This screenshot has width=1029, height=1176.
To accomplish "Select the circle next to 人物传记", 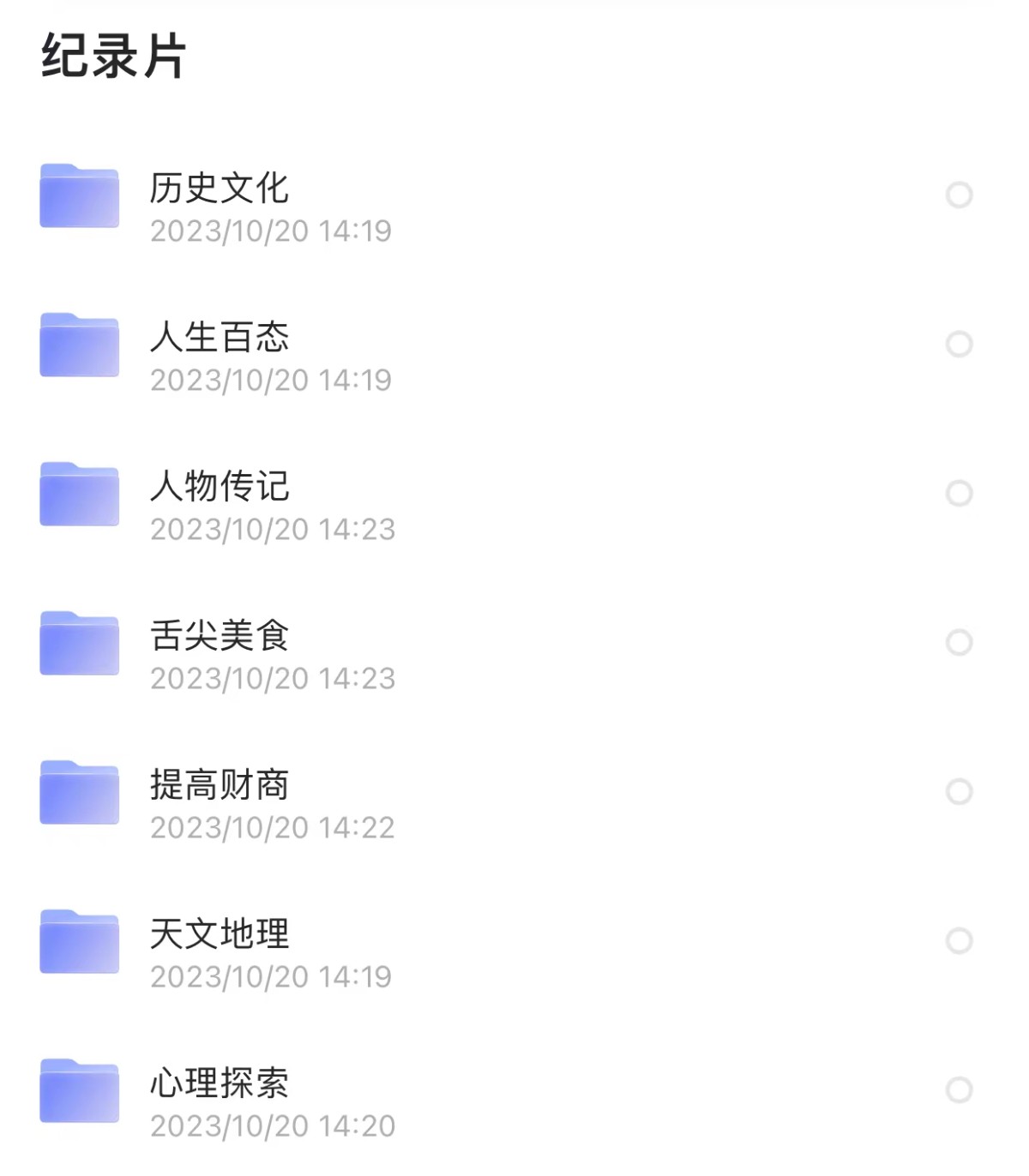I will (958, 492).
